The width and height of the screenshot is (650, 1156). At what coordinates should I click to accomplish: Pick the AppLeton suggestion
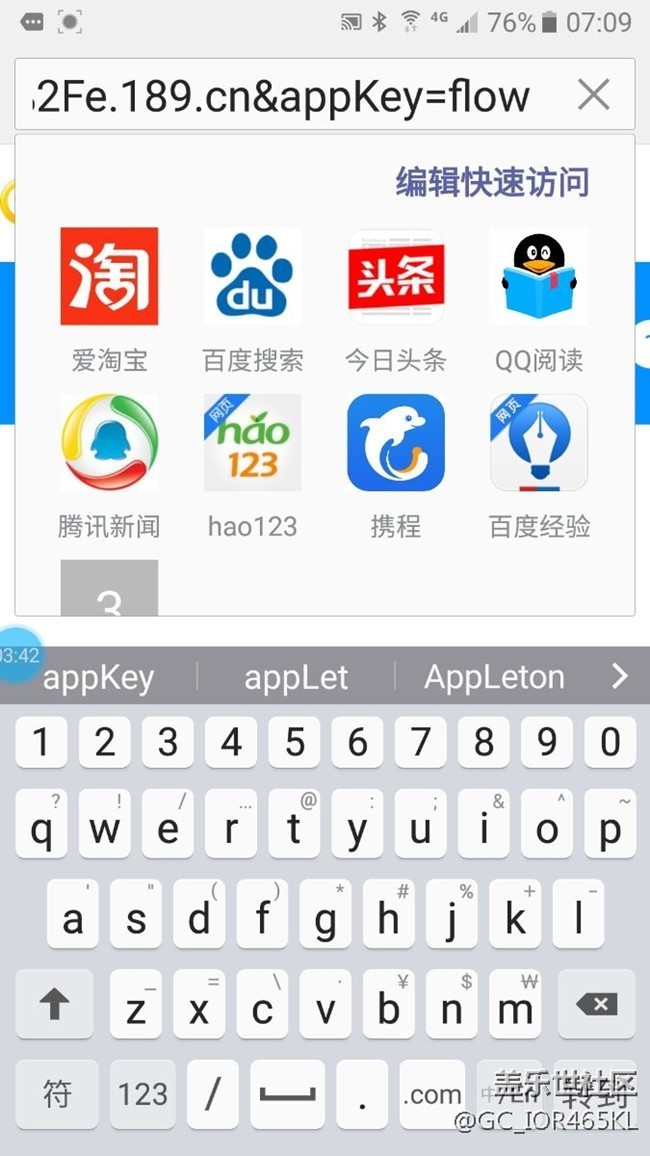click(x=494, y=677)
